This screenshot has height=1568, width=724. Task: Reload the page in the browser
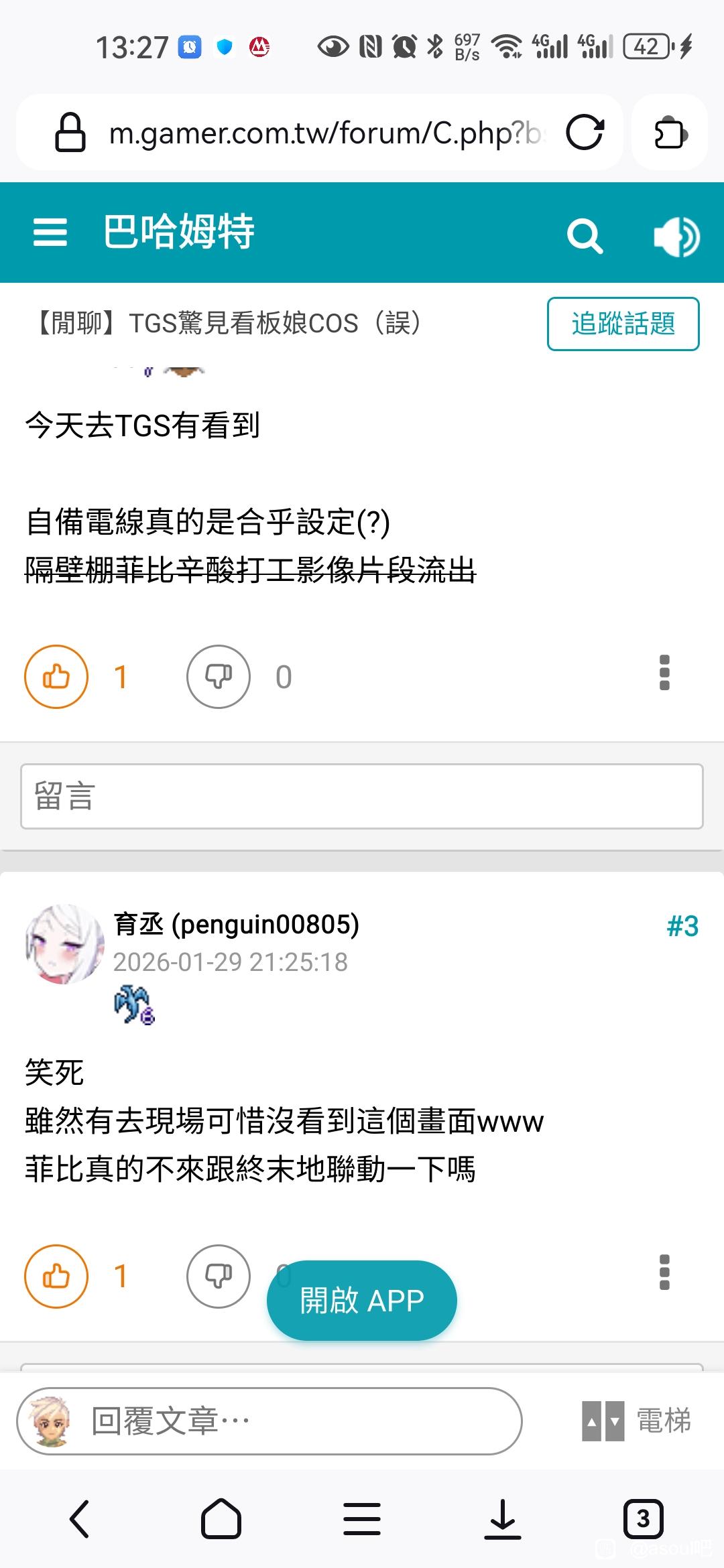(585, 133)
